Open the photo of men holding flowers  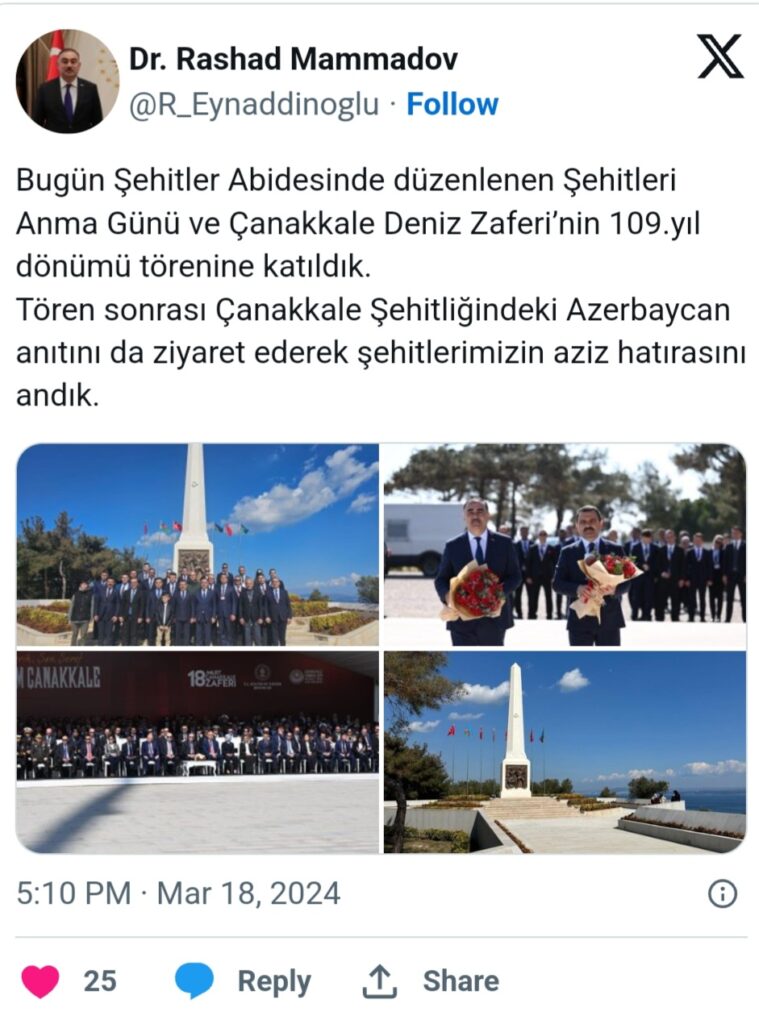pyautogui.click(x=564, y=545)
